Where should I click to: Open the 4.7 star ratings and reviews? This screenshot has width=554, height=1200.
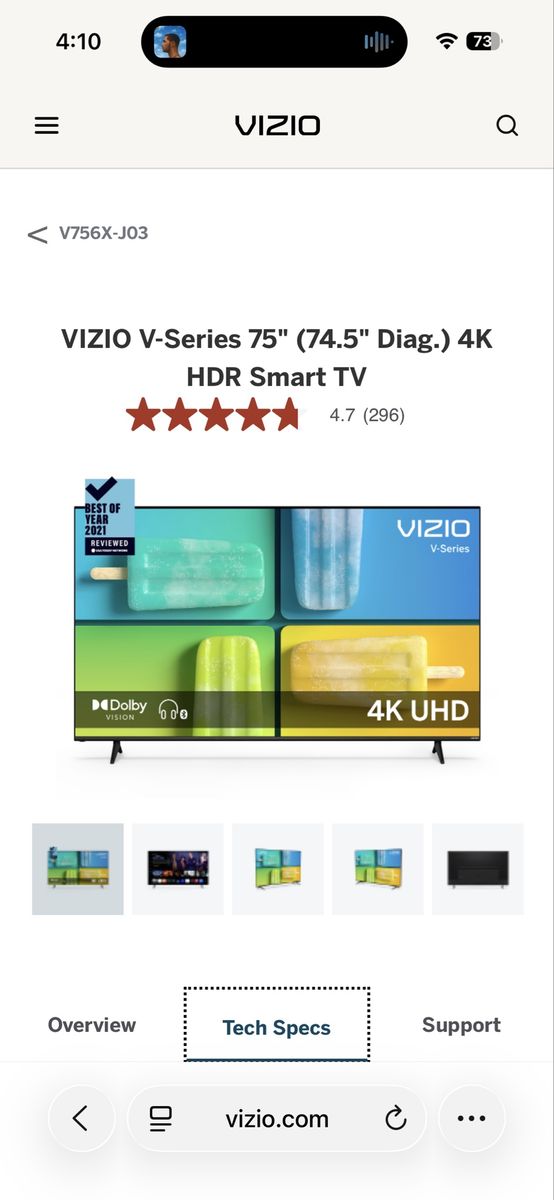tap(266, 415)
